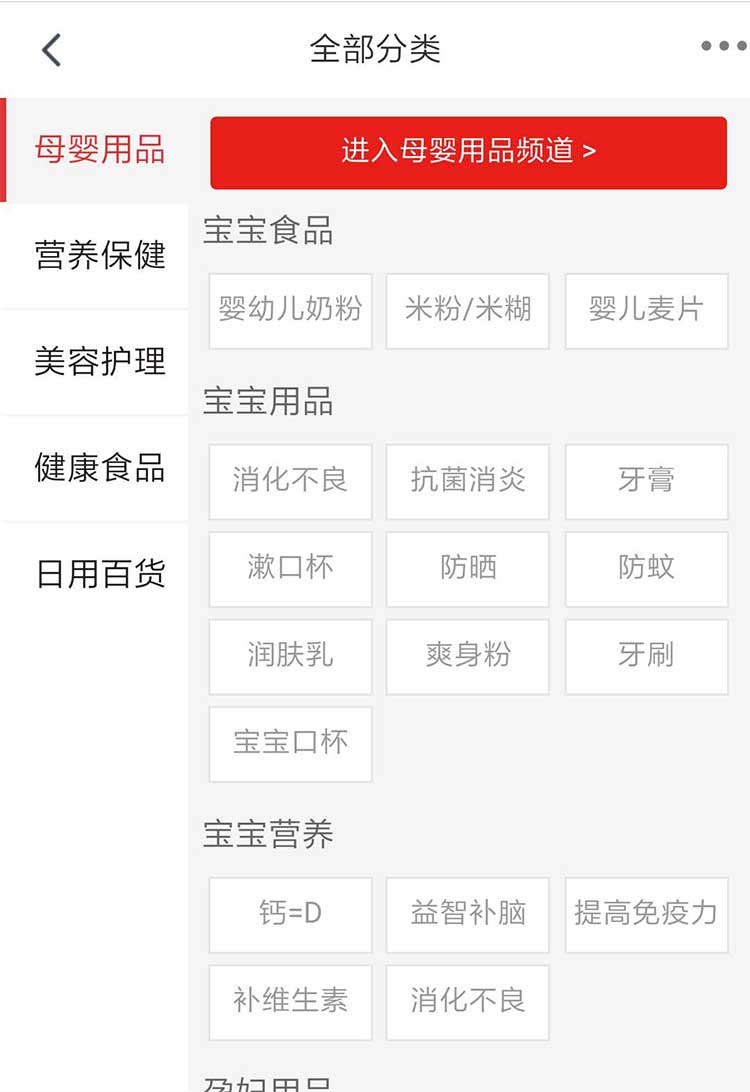Tap the 婴幼儿奶粉 subcategory
This screenshot has width=750, height=1092.
click(290, 310)
